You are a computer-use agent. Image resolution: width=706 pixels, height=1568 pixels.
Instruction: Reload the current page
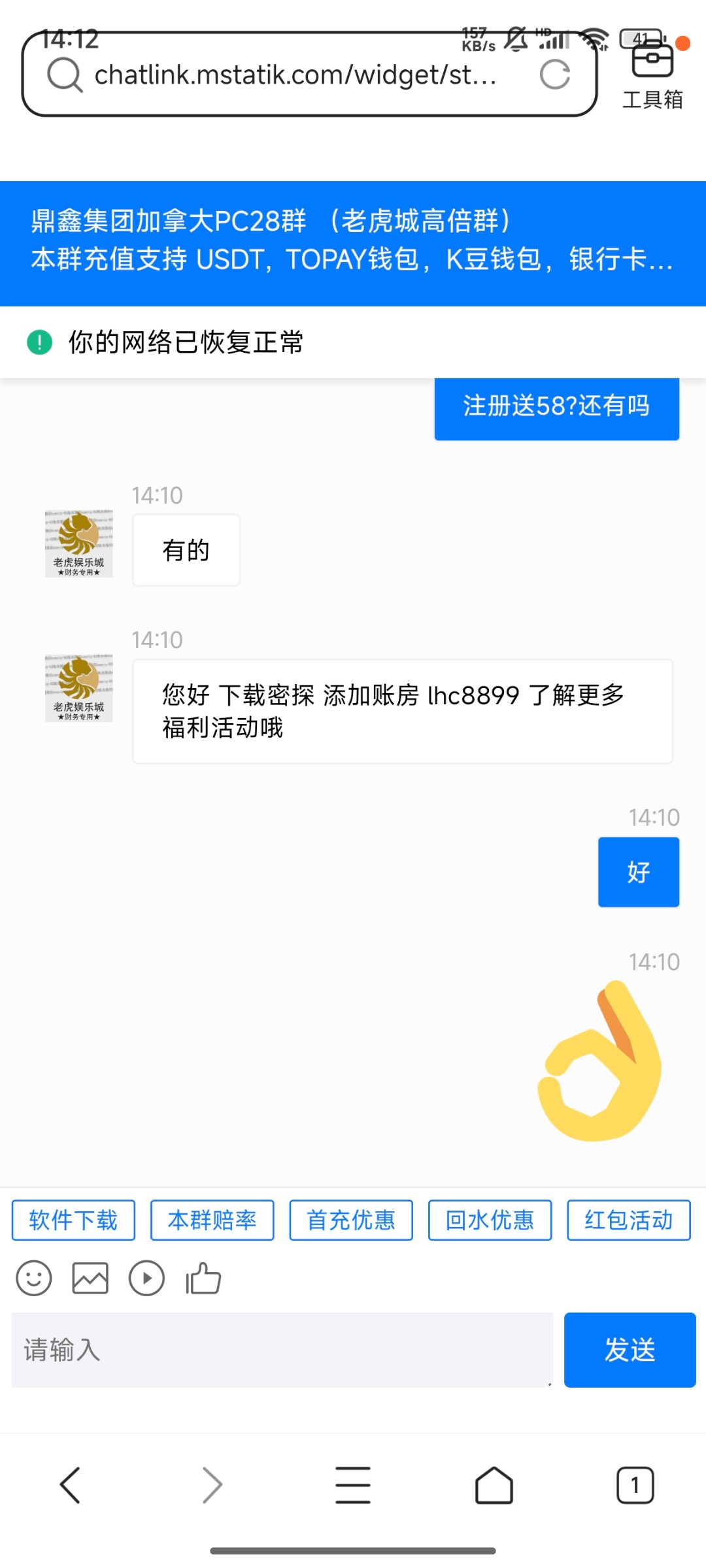point(555,74)
